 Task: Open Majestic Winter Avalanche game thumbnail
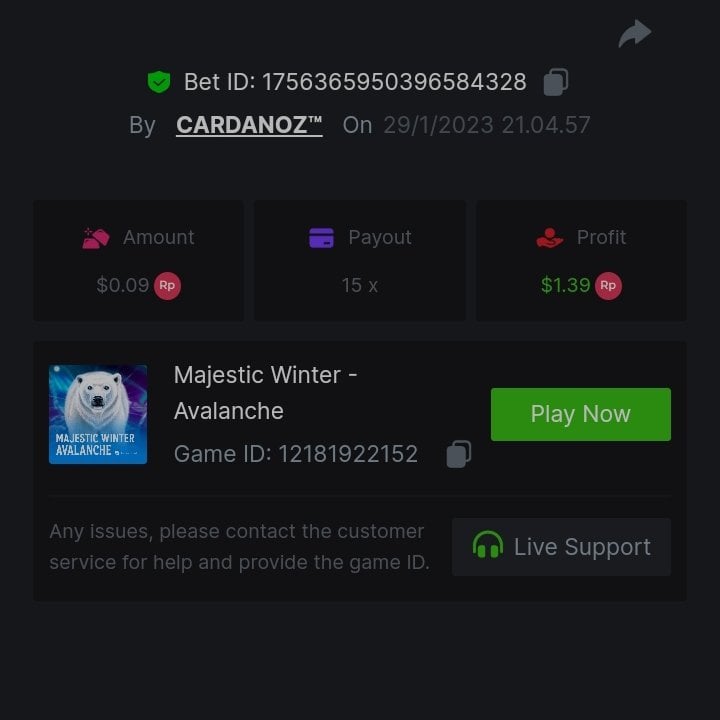pos(98,414)
